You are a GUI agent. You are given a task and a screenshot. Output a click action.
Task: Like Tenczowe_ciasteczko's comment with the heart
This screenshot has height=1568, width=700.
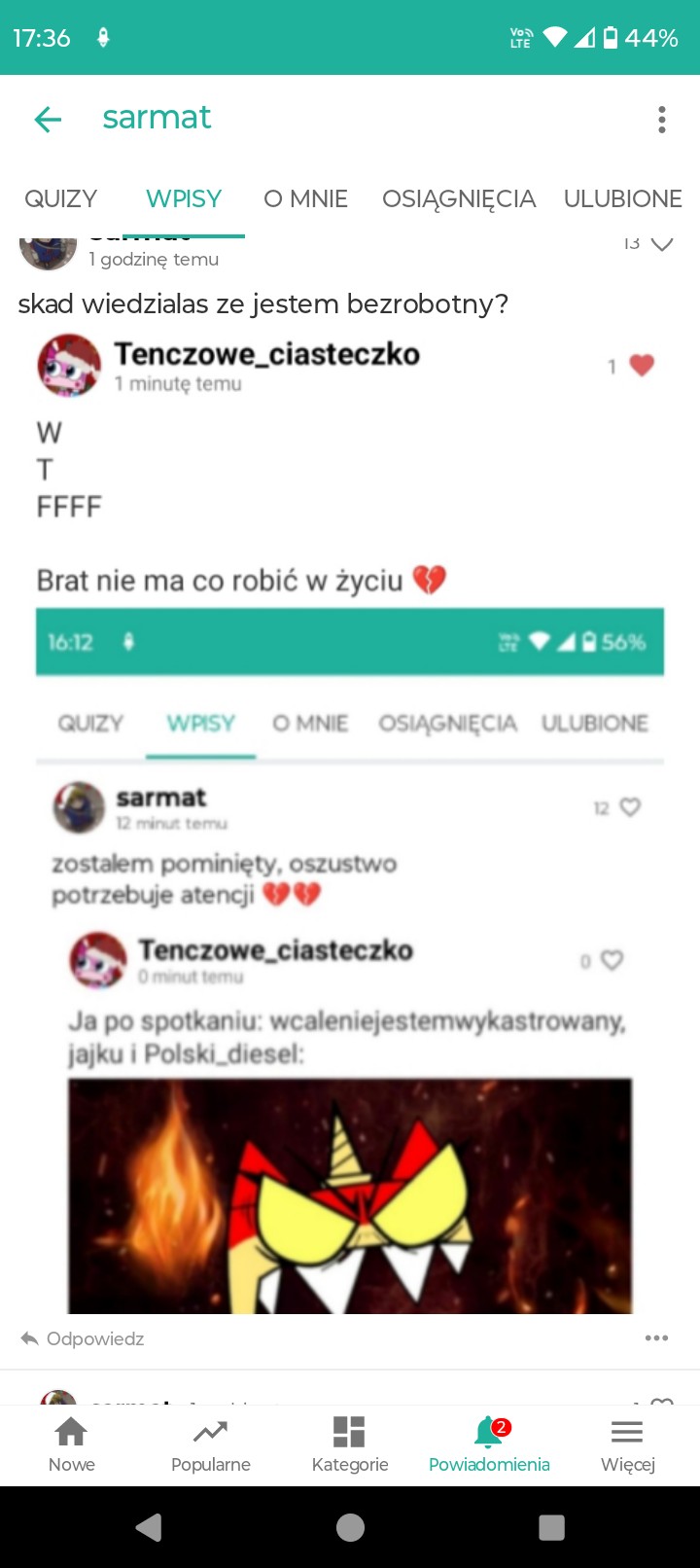tap(642, 366)
